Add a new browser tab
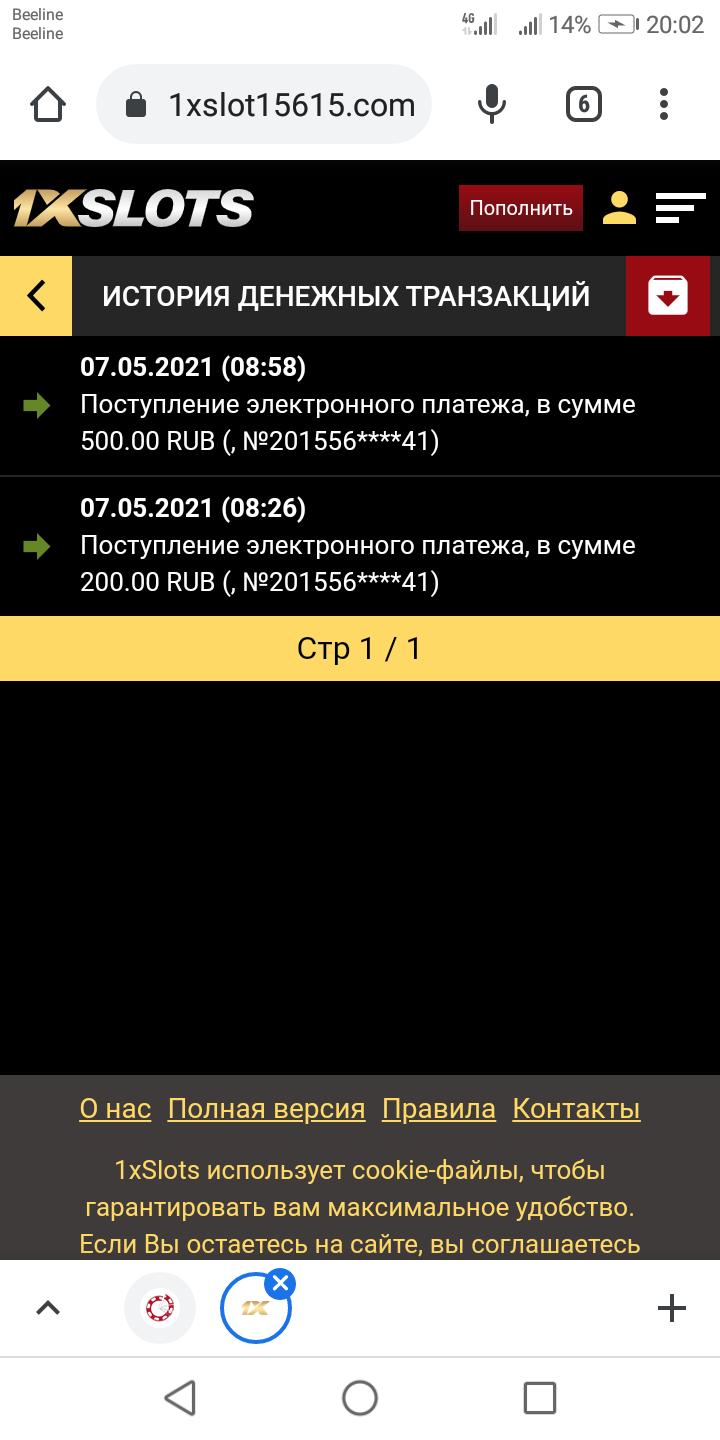 coord(671,1308)
